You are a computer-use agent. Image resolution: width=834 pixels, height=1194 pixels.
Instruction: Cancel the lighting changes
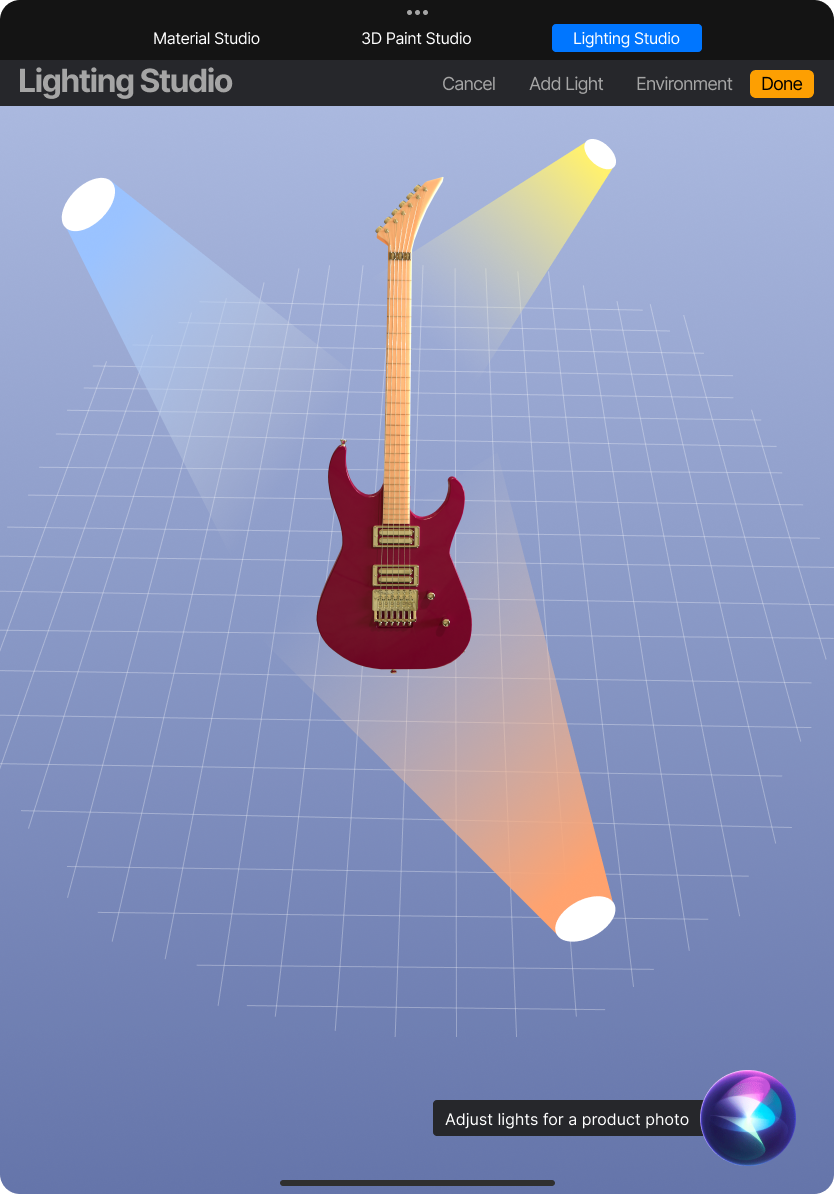pyautogui.click(x=468, y=84)
